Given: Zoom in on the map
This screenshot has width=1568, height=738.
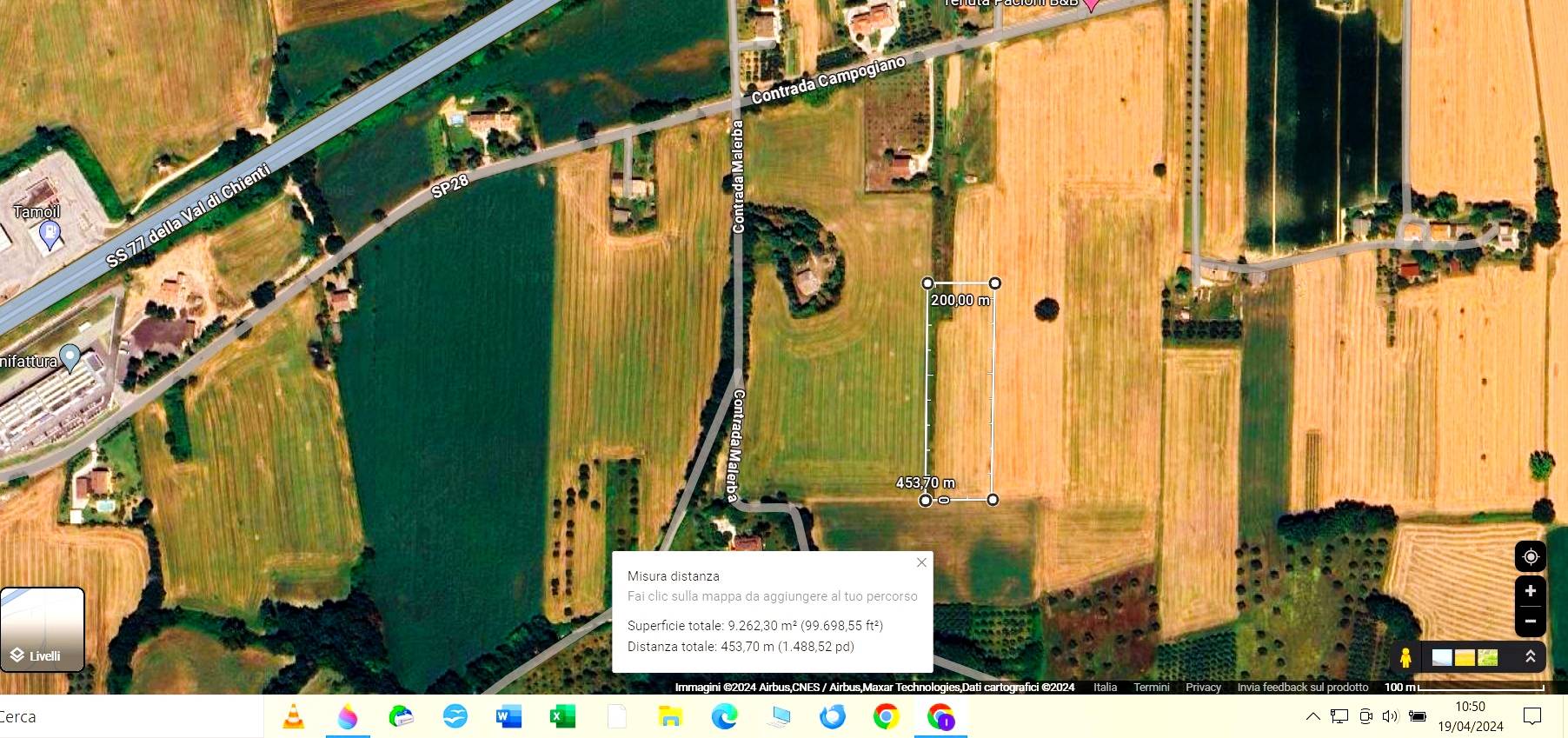Looking at the screenshot, I should [x=1531, y=591].
